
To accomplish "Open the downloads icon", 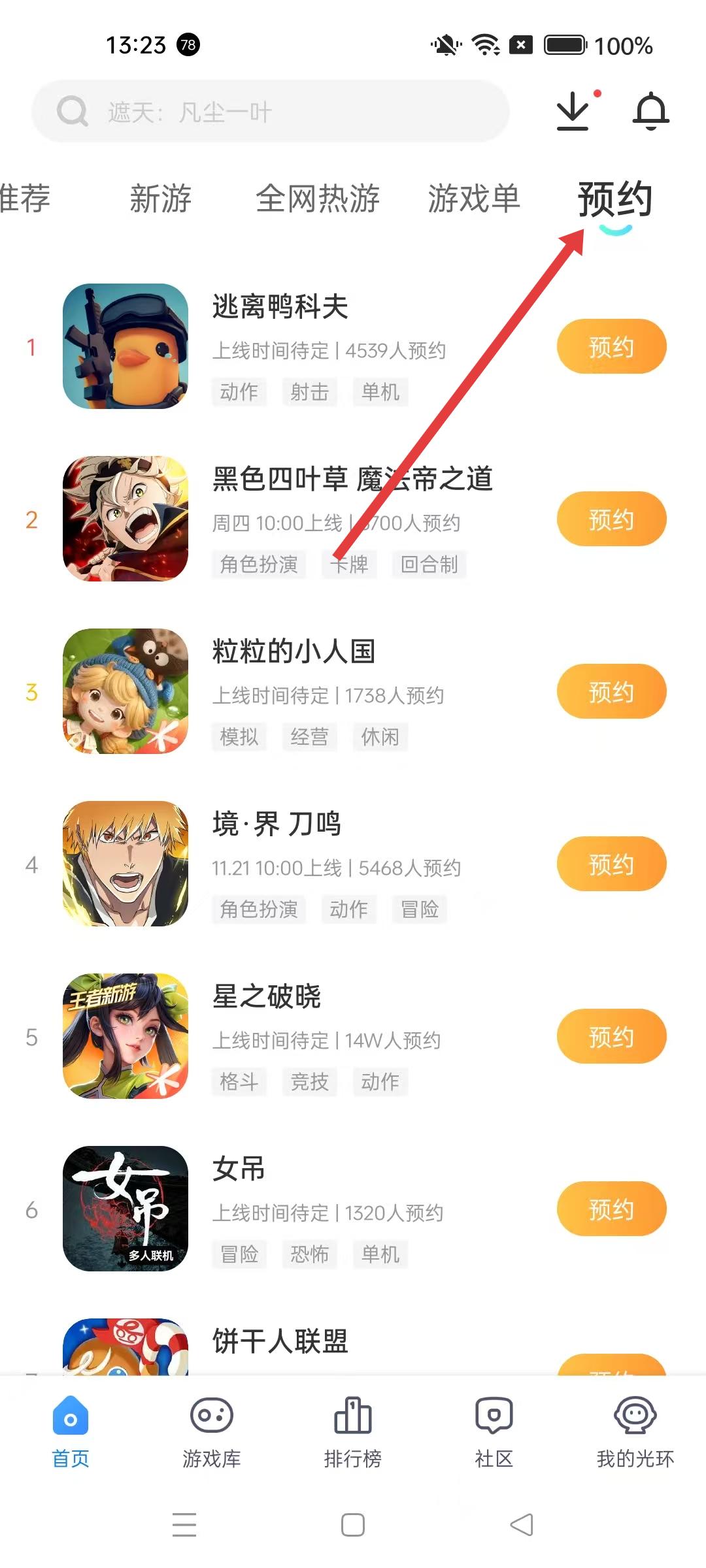I will pyautogui.click(x=573, y=110).
